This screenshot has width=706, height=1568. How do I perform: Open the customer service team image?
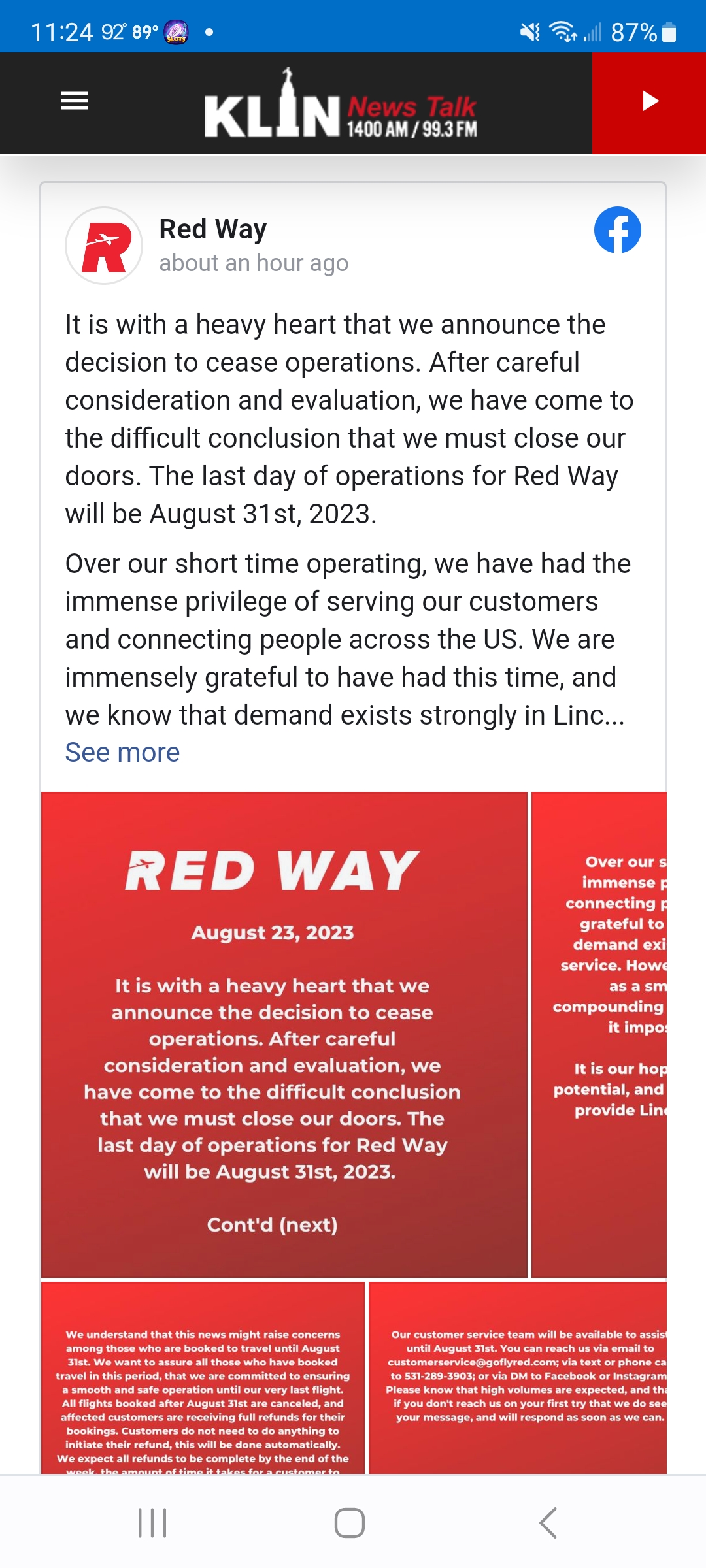518,1378
